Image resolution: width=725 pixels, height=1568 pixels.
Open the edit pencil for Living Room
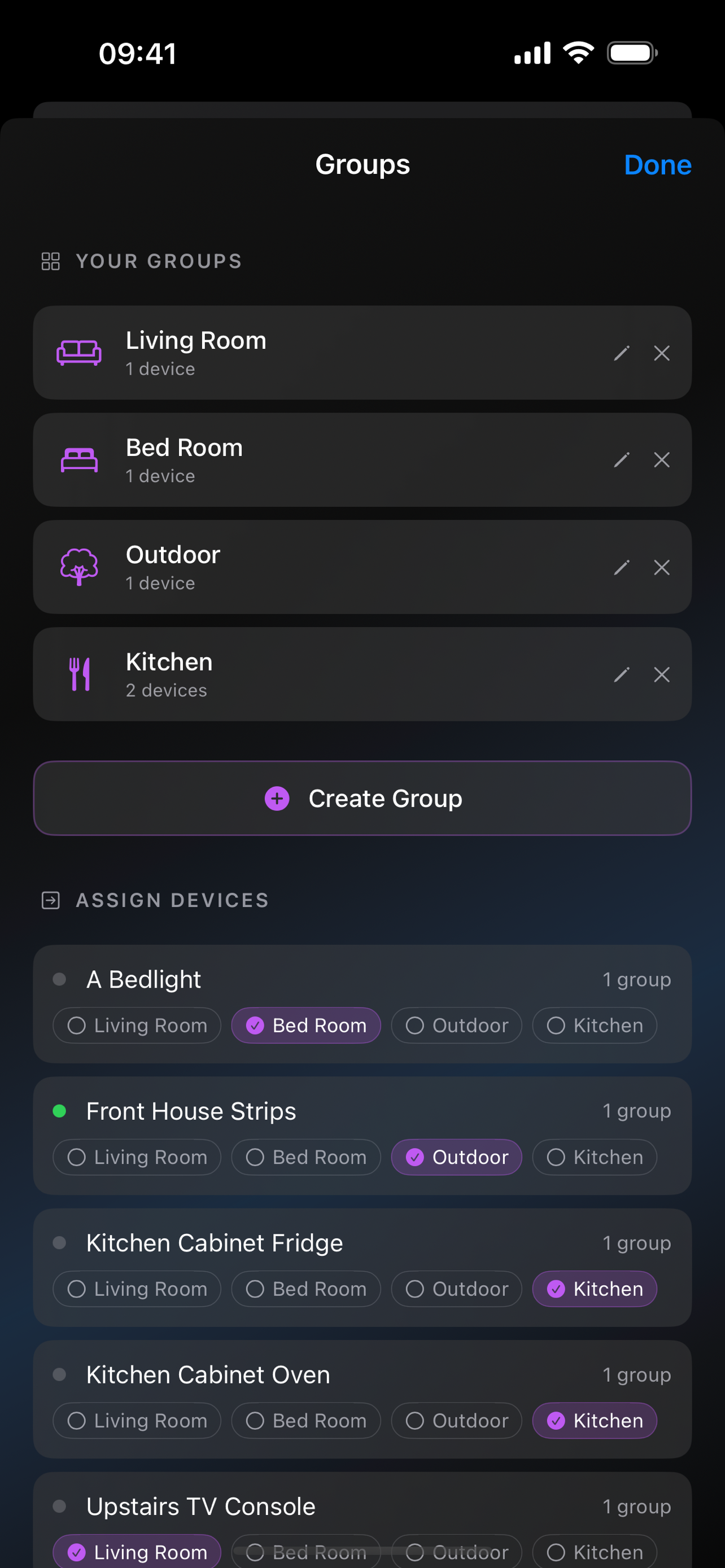pyautogui.click(x=622, y=353)
